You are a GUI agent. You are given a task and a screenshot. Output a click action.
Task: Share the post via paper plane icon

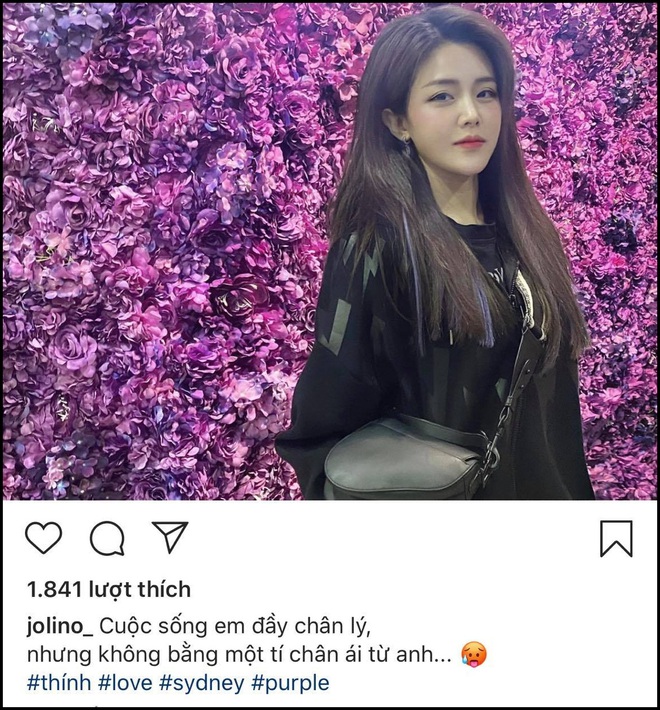(x=170, y=537)
